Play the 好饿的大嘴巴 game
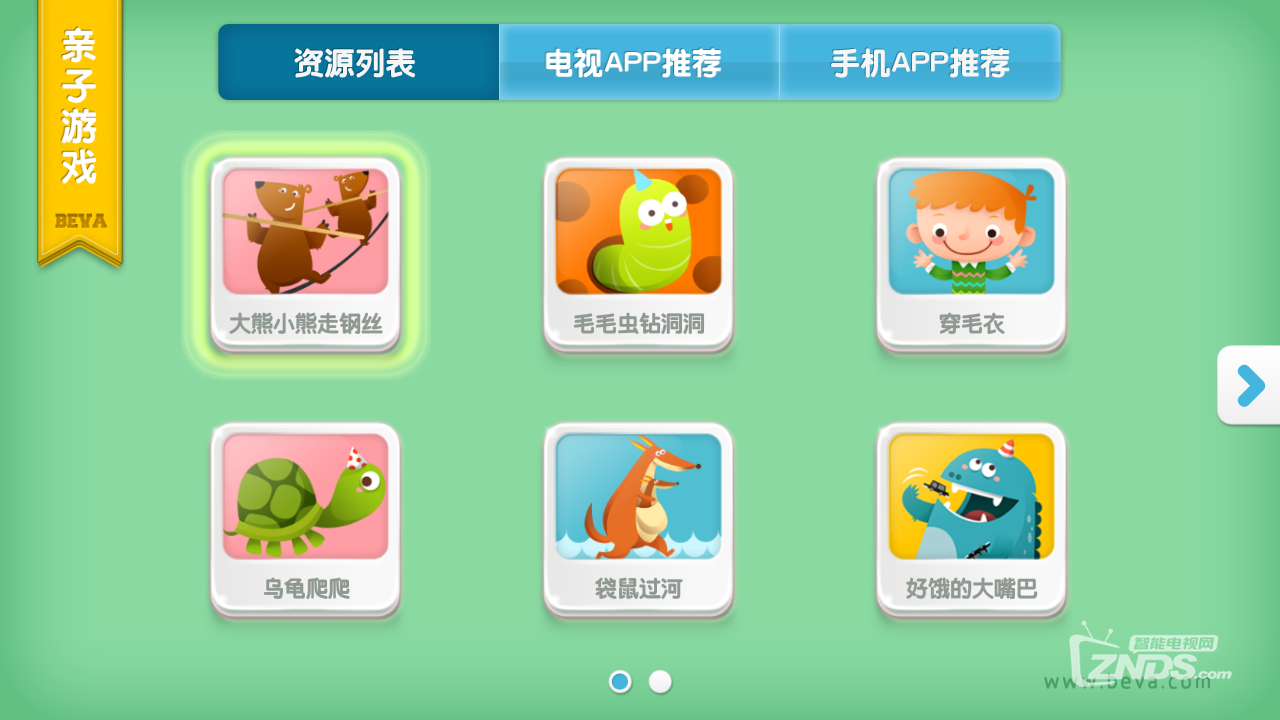Image resolution: width=1280 pixels, height=720 pixels. tap(971, 517)
